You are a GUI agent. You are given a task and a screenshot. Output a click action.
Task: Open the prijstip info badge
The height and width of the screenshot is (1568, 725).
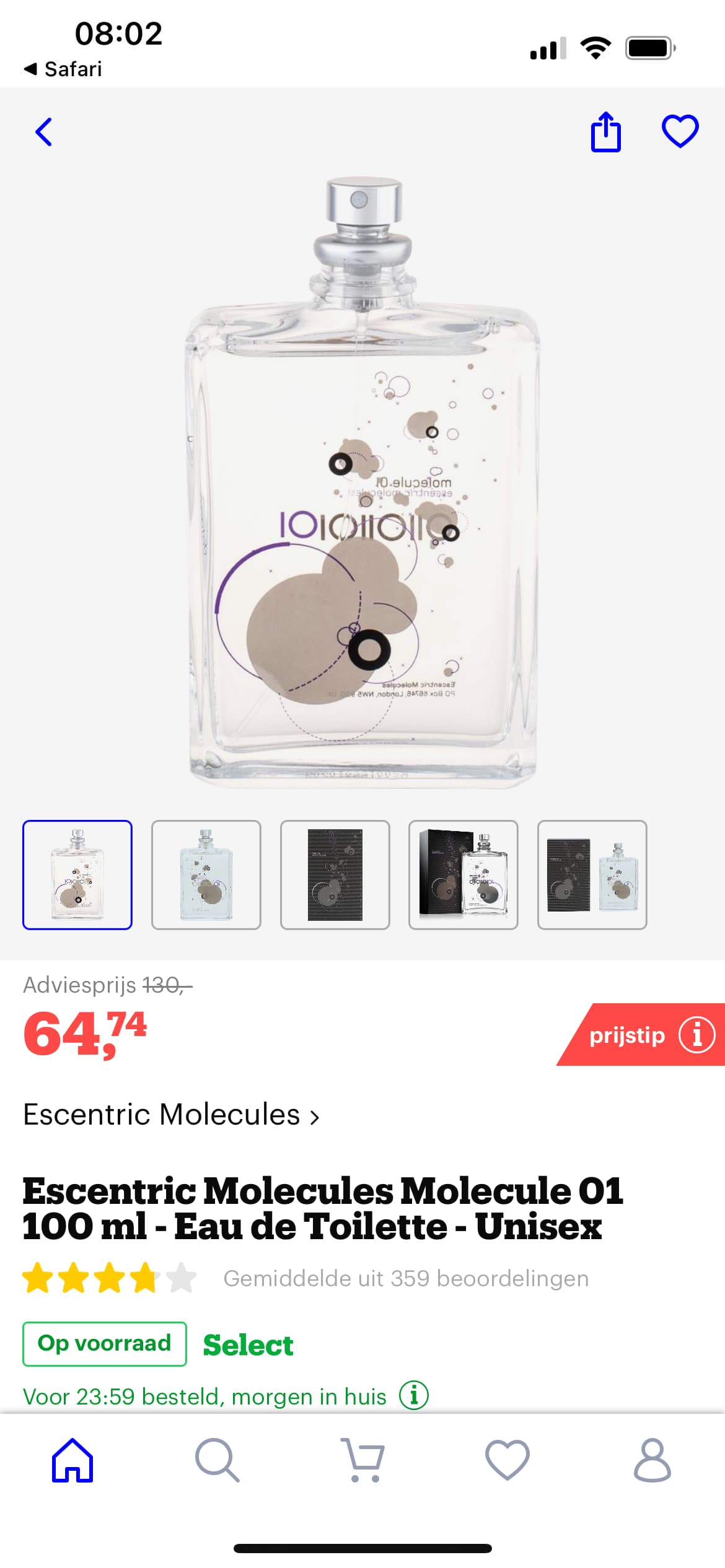coord(641,1034)
